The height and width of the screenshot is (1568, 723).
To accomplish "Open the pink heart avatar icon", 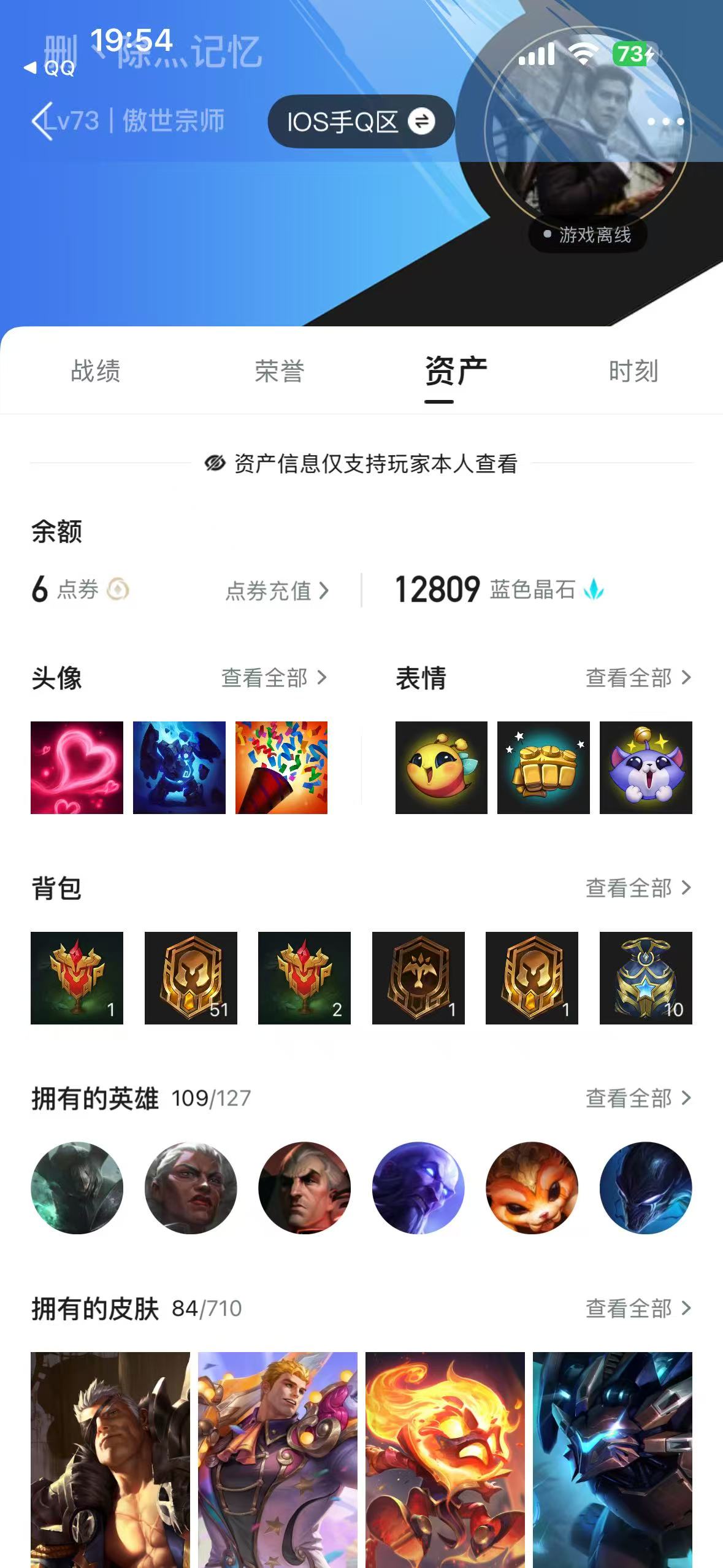I will coord(77,767).
